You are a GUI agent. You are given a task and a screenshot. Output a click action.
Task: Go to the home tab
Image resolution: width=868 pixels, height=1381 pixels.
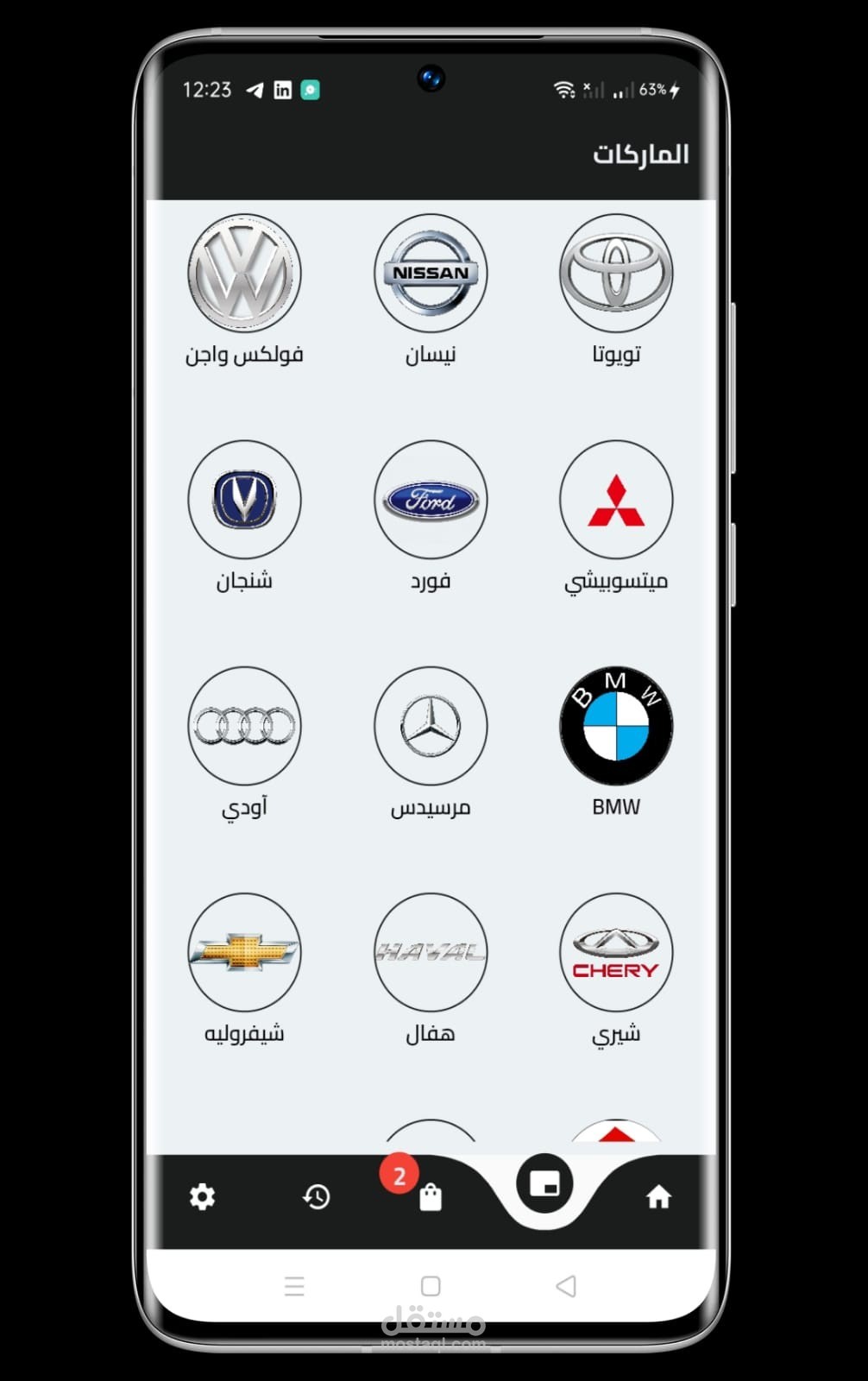(x=658, y=1197)
